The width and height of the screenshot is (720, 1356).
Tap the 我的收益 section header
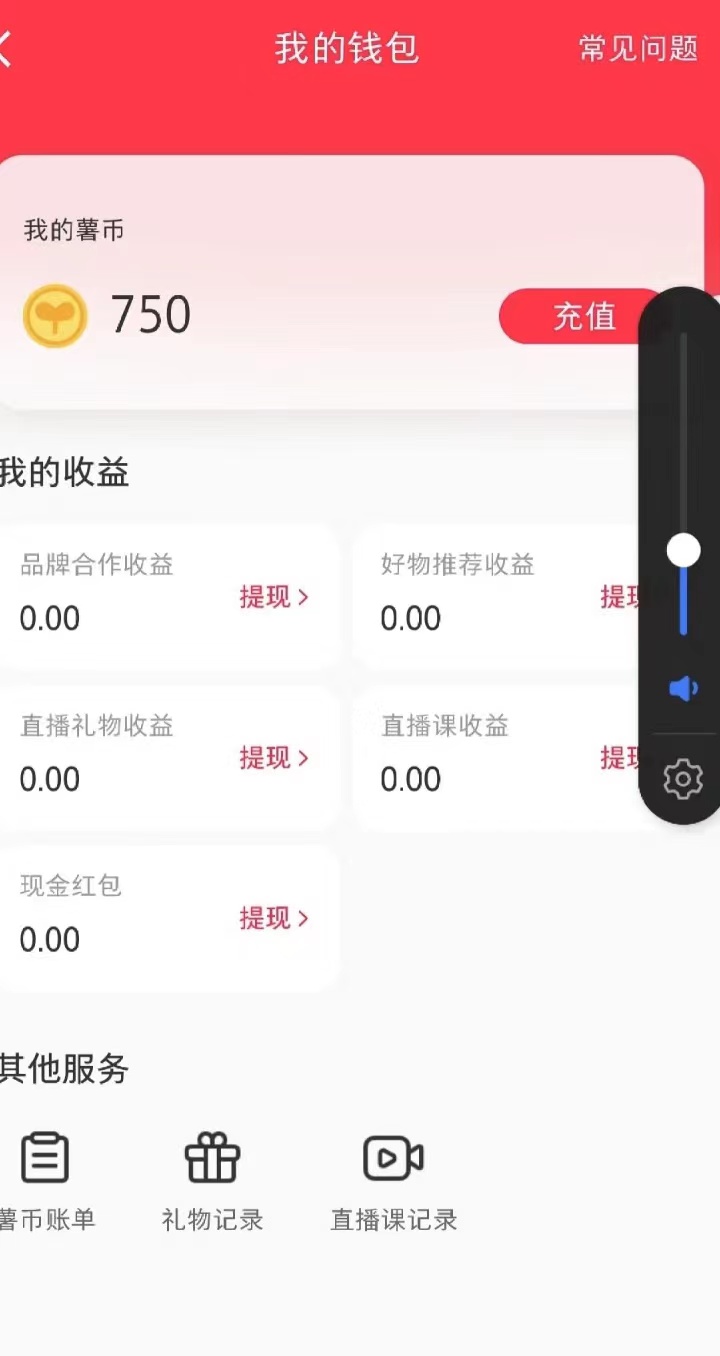coord(65,473)
